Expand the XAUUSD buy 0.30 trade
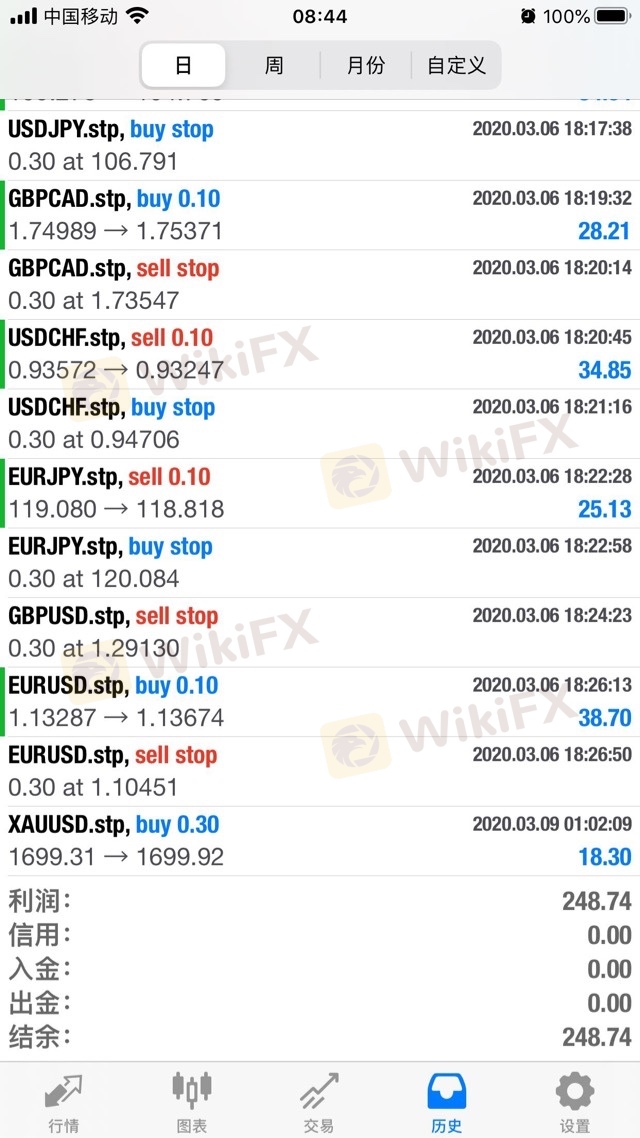640x1138 pixels. point(320,841)
